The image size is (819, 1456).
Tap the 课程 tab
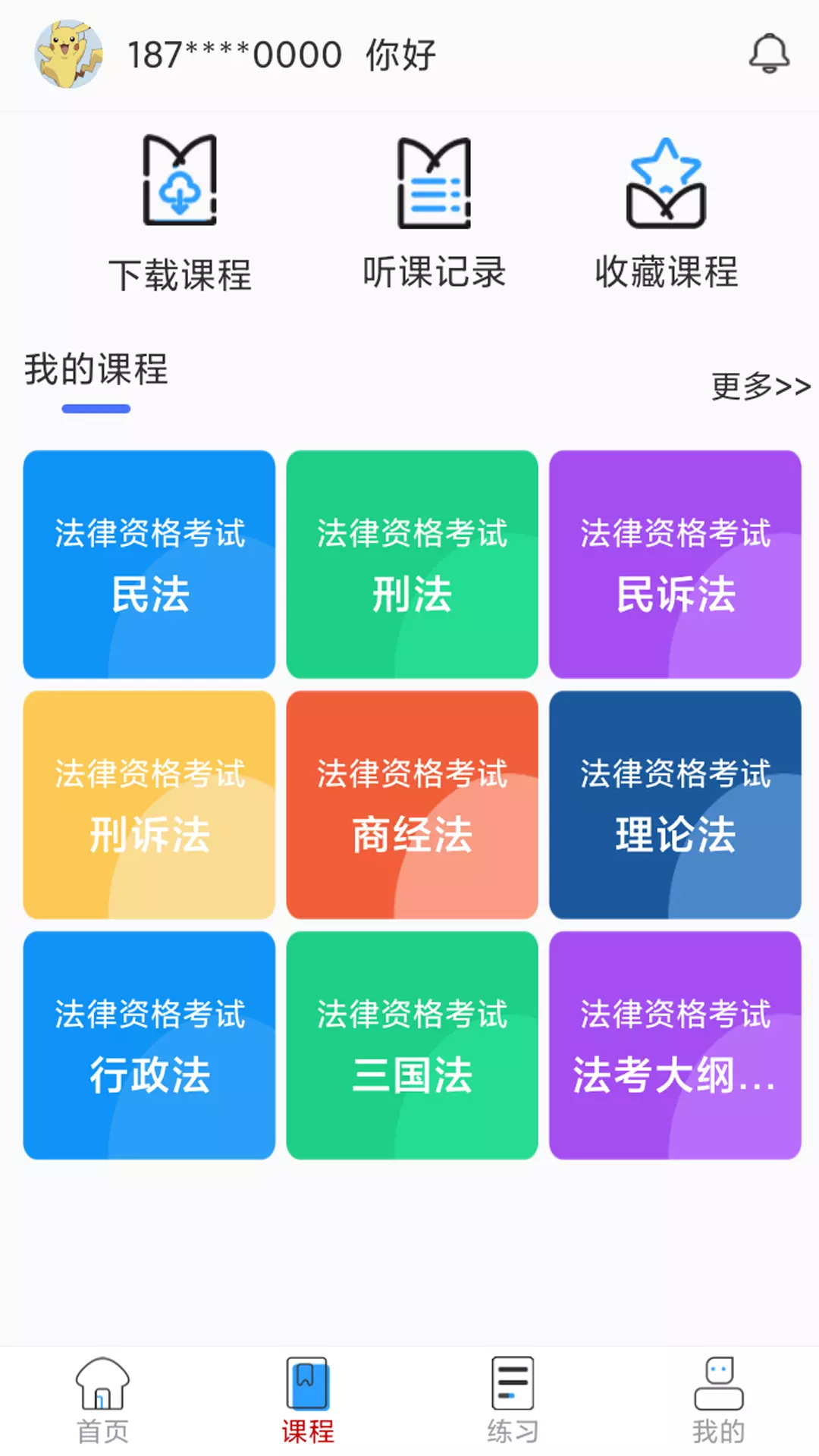pos(307,1400)
